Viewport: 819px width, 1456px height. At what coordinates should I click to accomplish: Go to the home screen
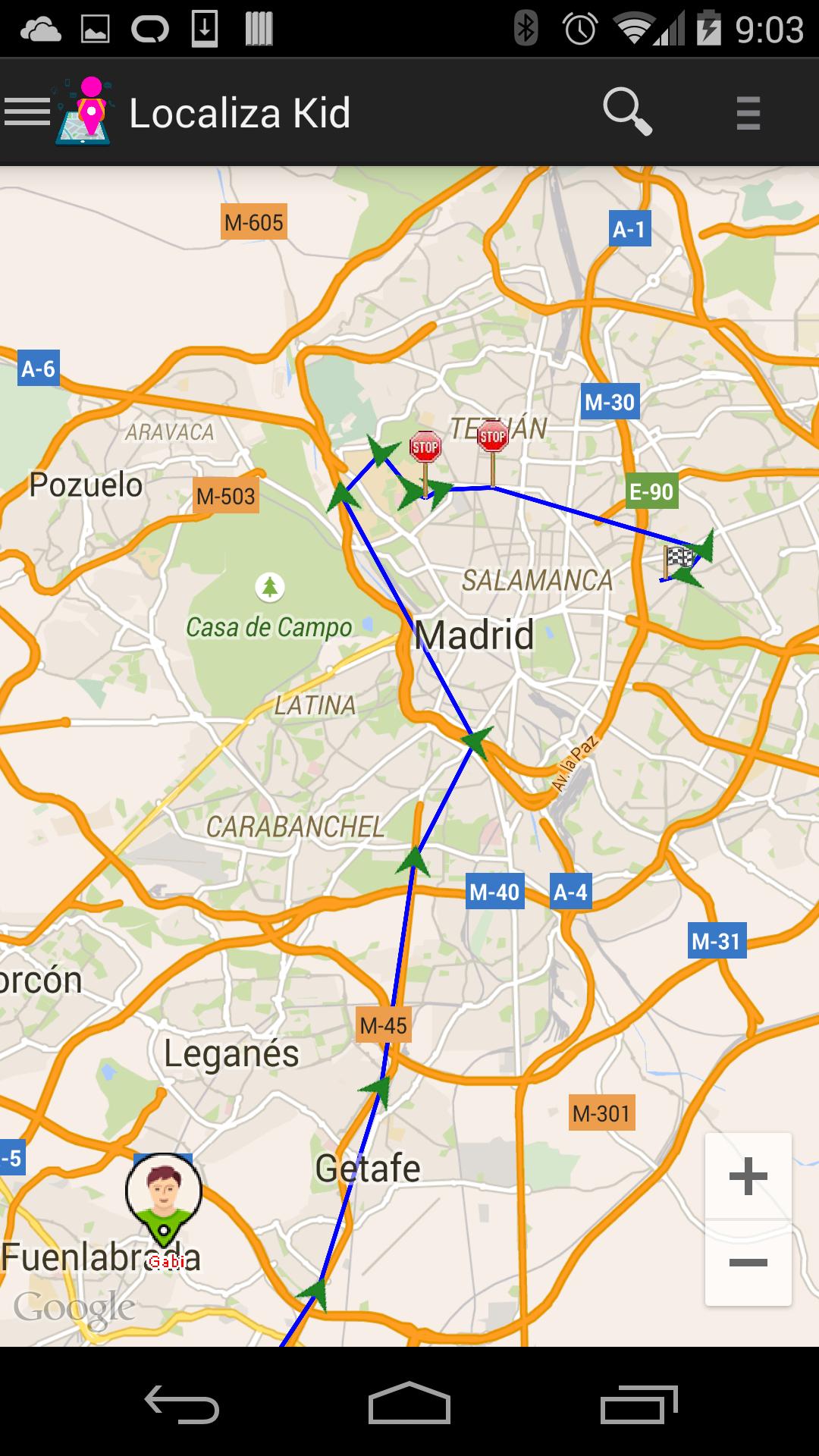pyautogui.click(x=409, y=1403)
